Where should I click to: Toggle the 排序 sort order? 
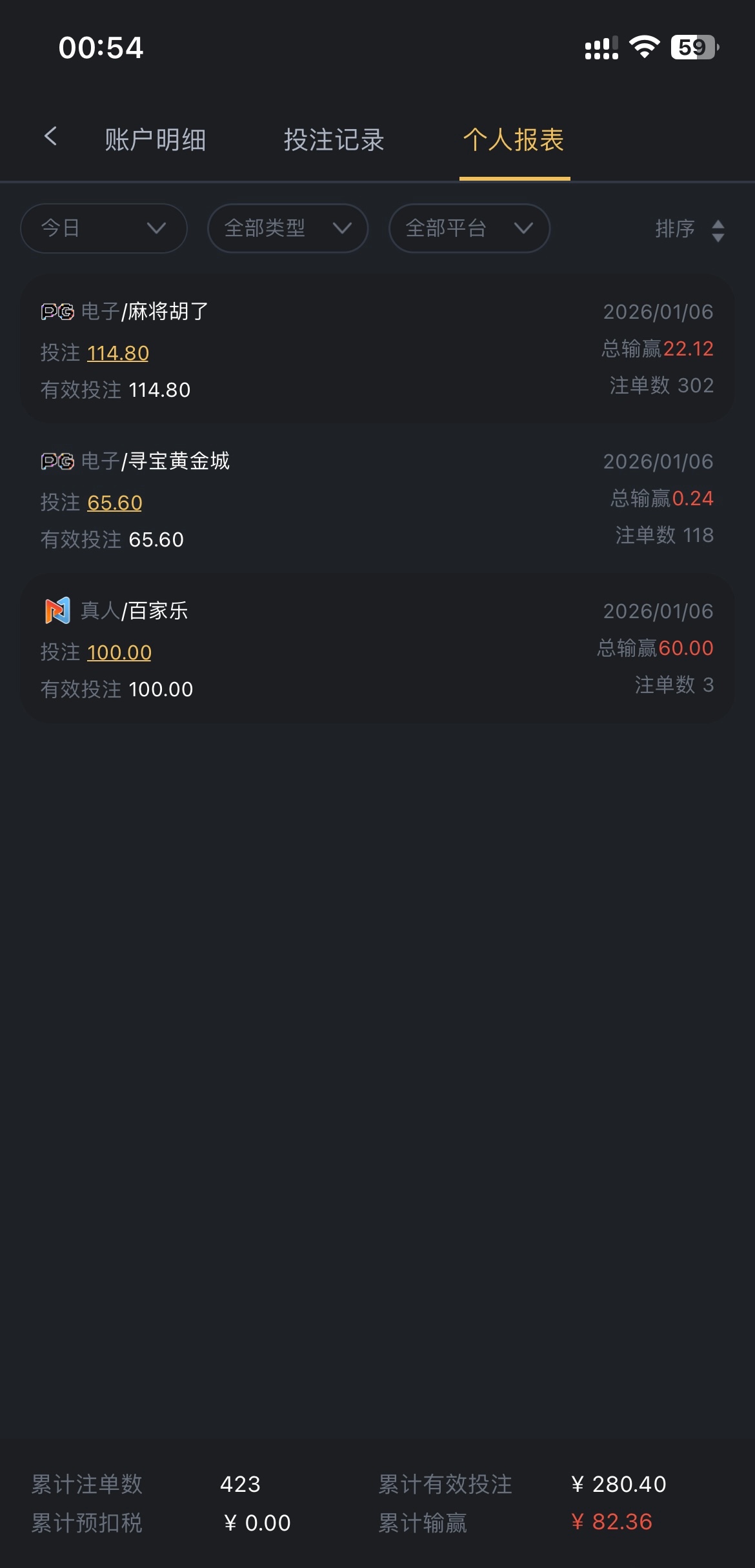(x=689, y=229)
